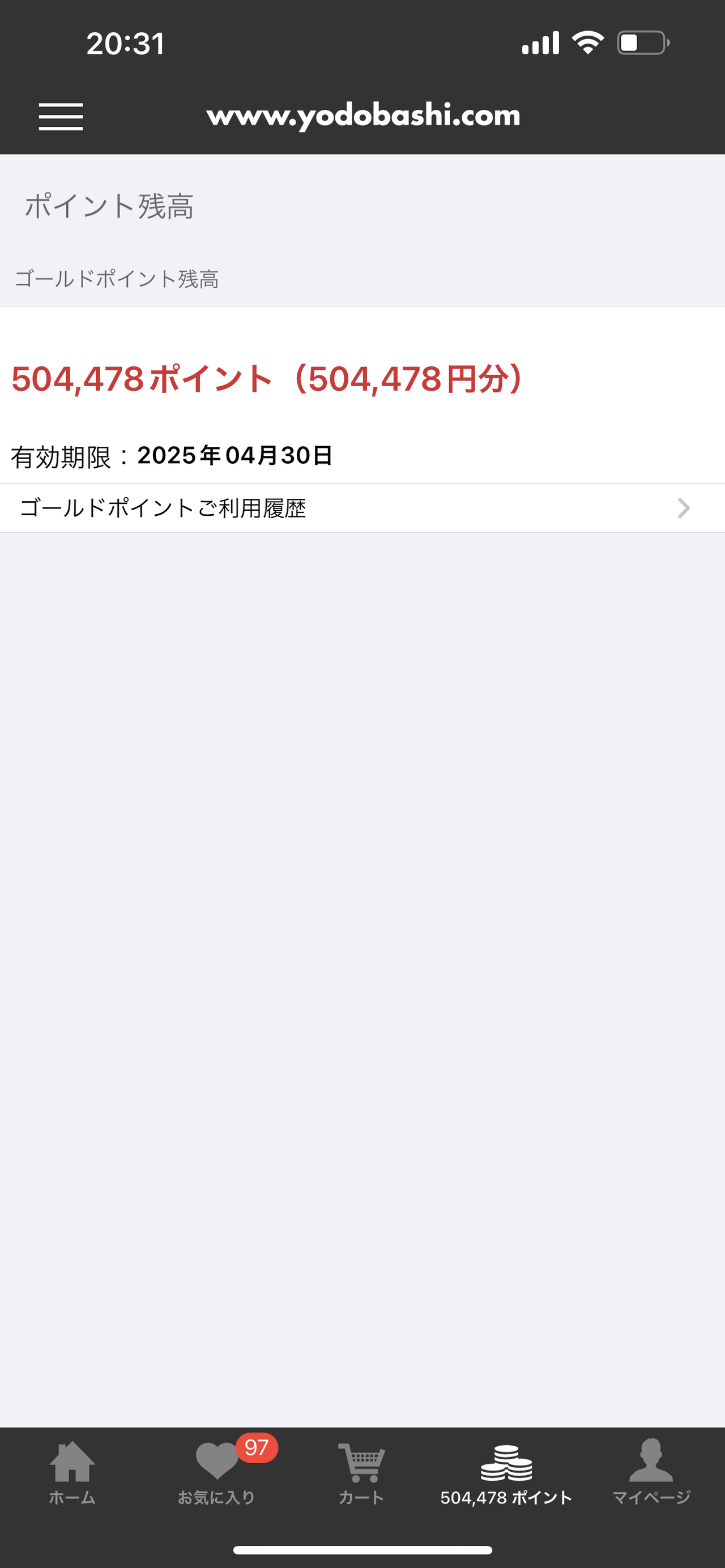Switch to the カート tab

[x=361, y=1472]
